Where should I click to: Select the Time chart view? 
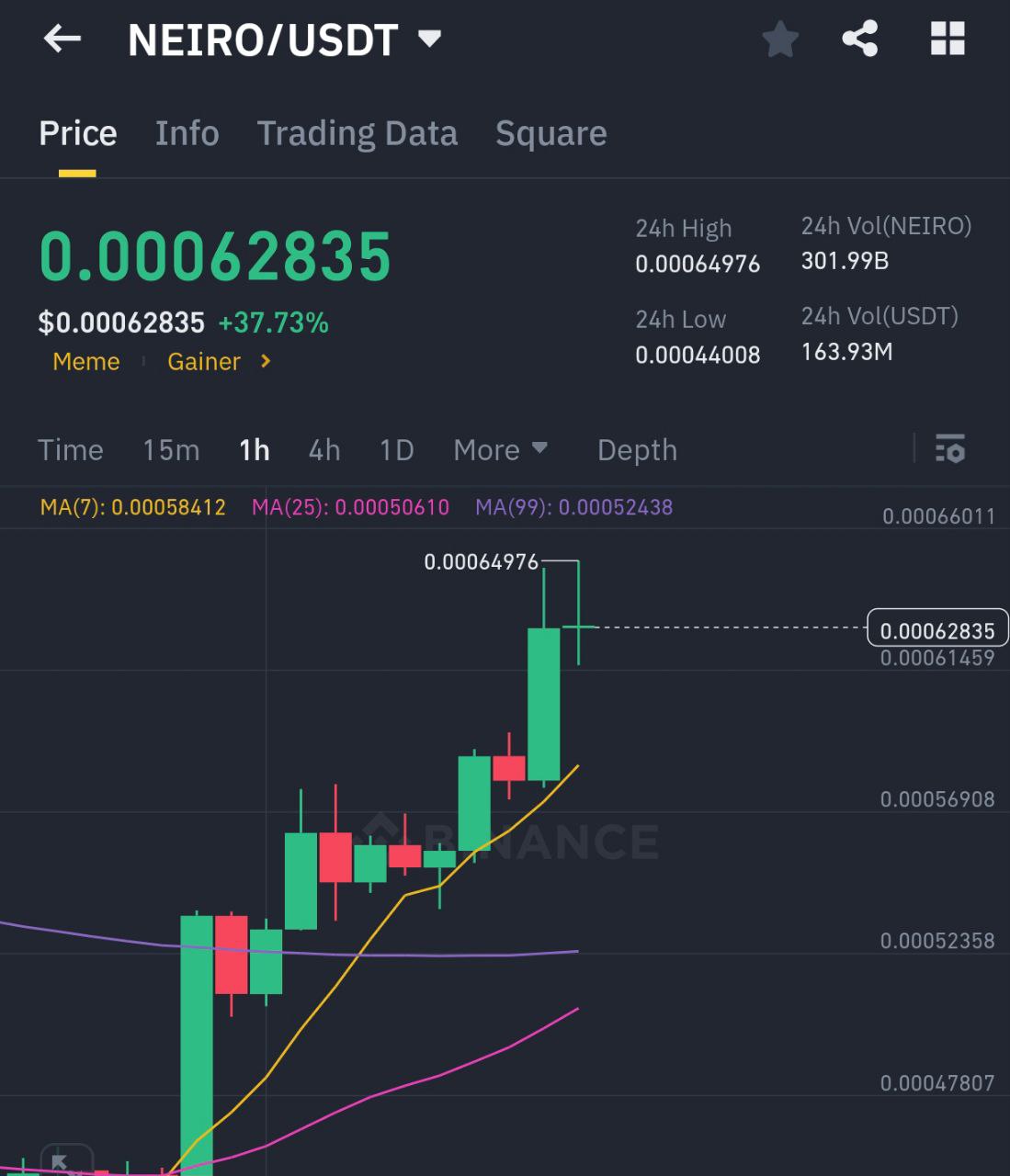pyautogui.click(x=70, y=450)
